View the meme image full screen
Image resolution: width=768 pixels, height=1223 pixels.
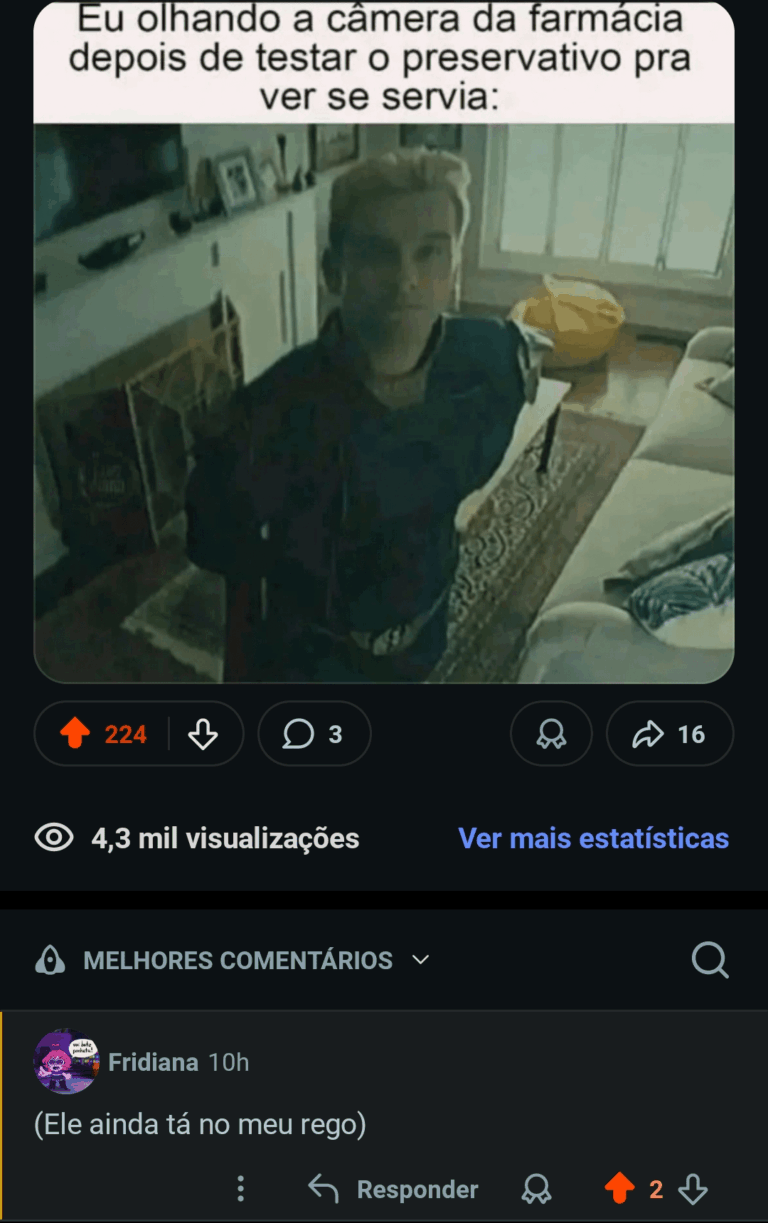pos(384,400)
